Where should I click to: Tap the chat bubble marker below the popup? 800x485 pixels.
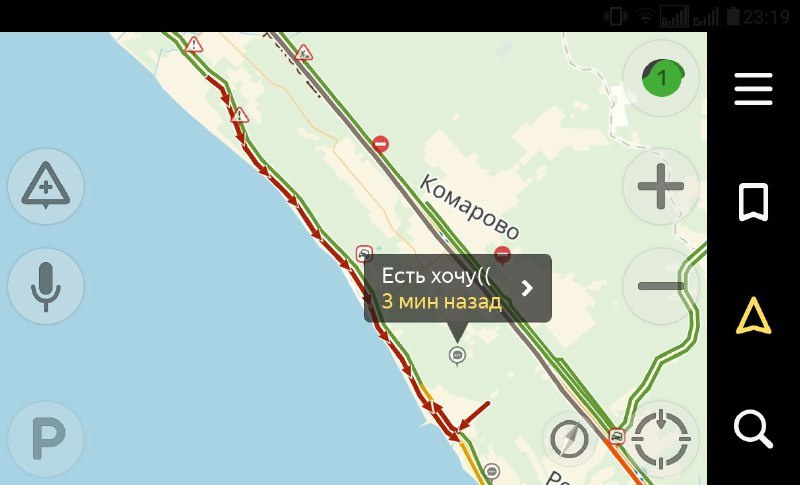[x=458, y=354]
